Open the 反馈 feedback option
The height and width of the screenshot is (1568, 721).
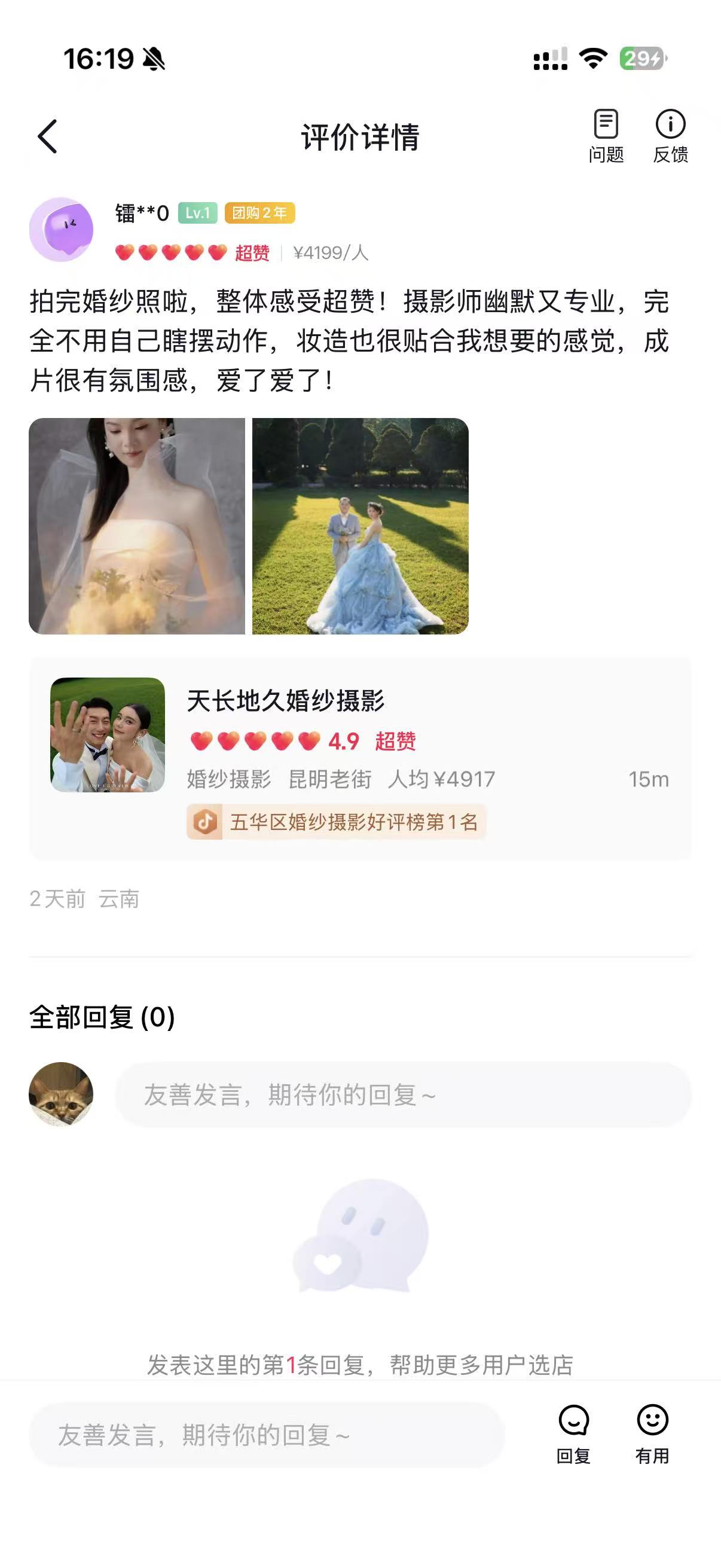coord(671,136)
